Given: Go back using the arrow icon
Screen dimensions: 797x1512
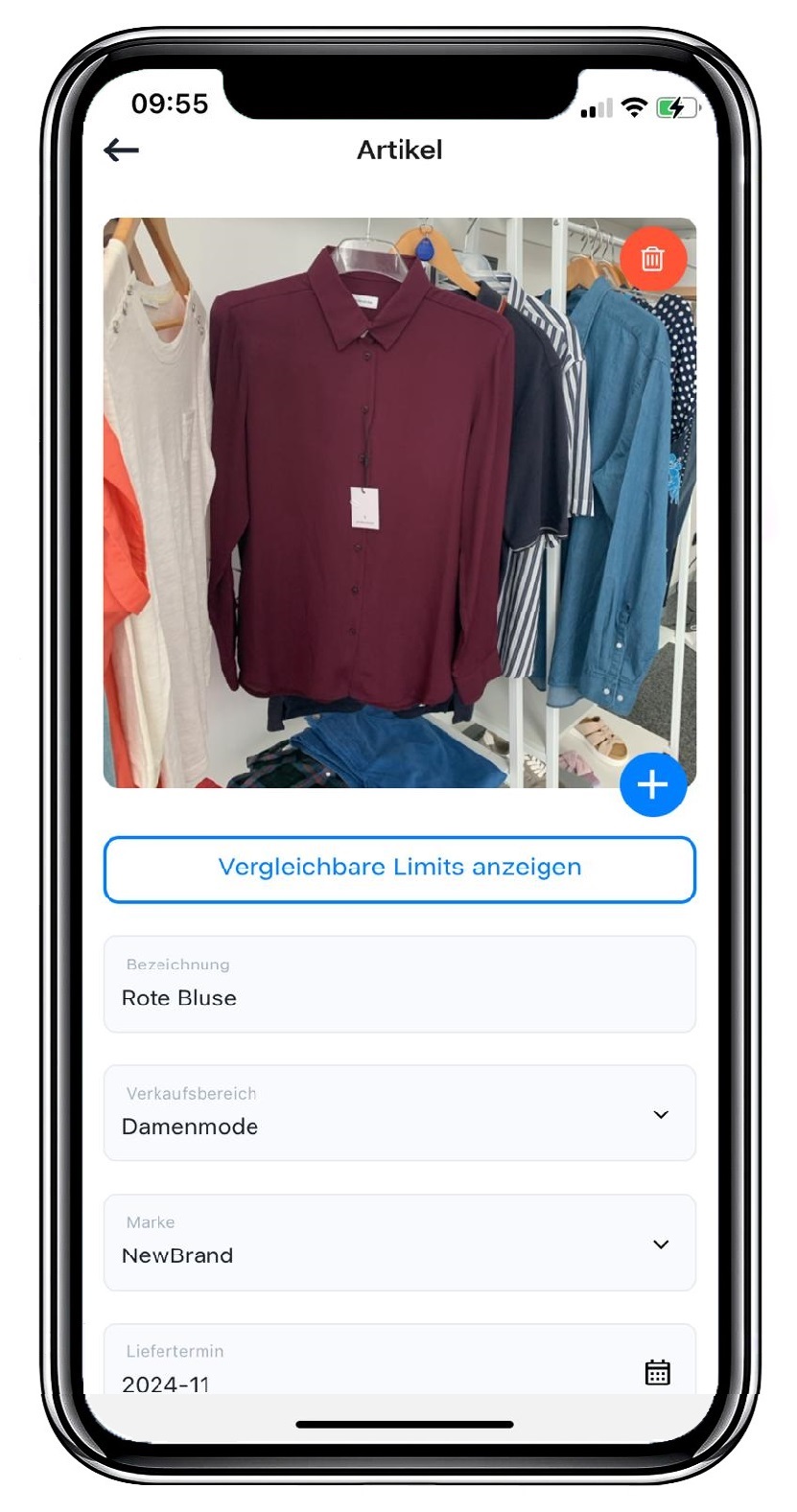Looking at the screenshot, I should point(122,150).
